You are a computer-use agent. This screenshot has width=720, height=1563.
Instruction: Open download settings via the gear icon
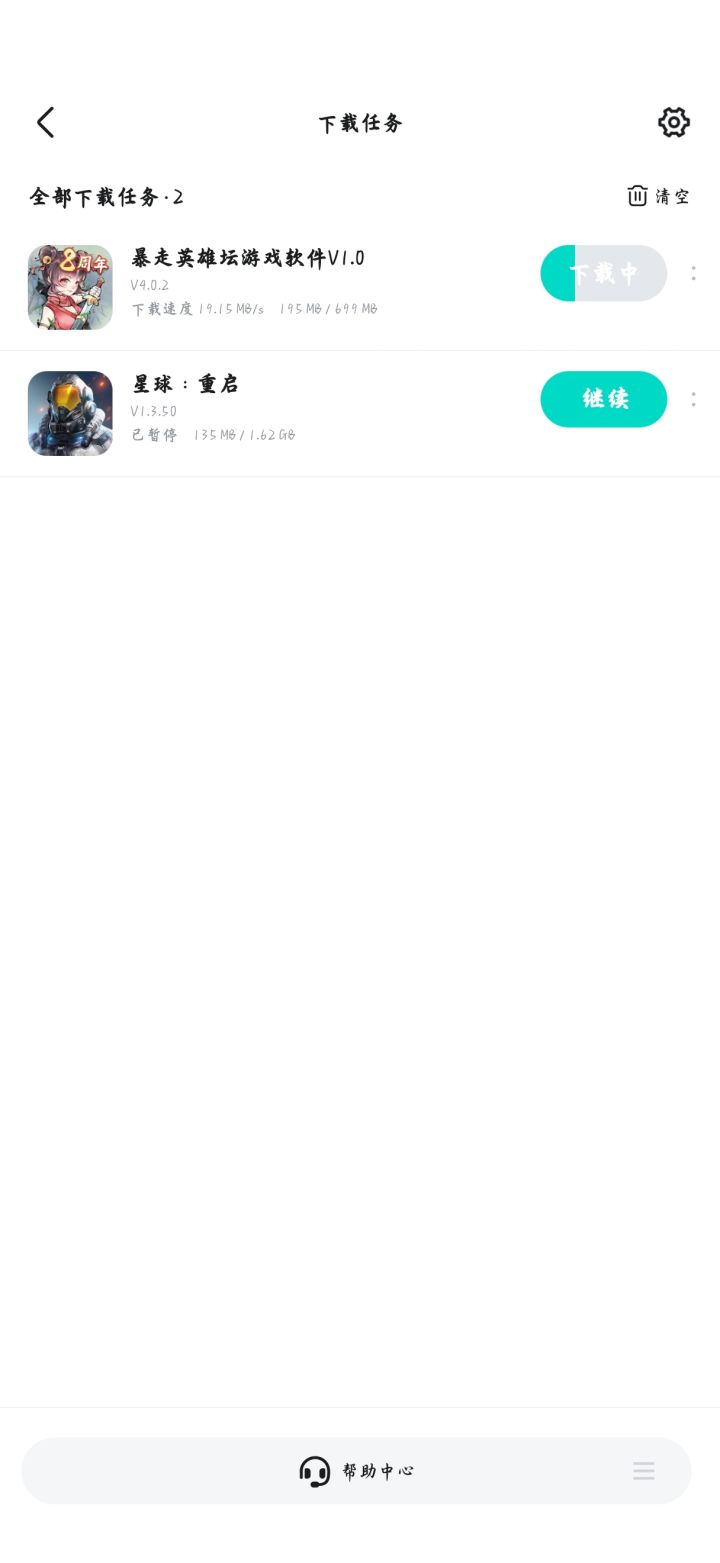674,122
